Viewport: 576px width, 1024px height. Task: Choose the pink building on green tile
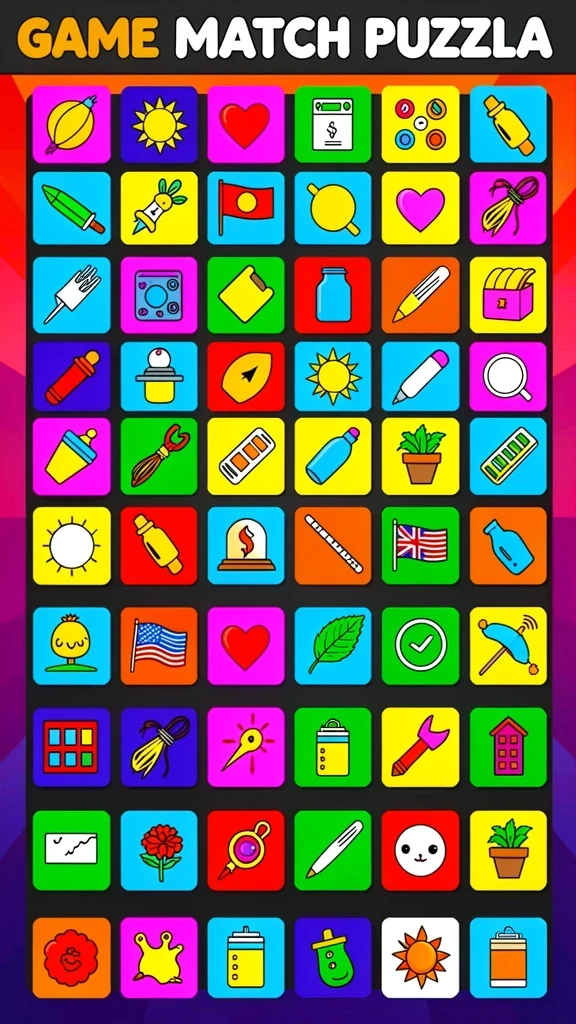click(508, 747)
